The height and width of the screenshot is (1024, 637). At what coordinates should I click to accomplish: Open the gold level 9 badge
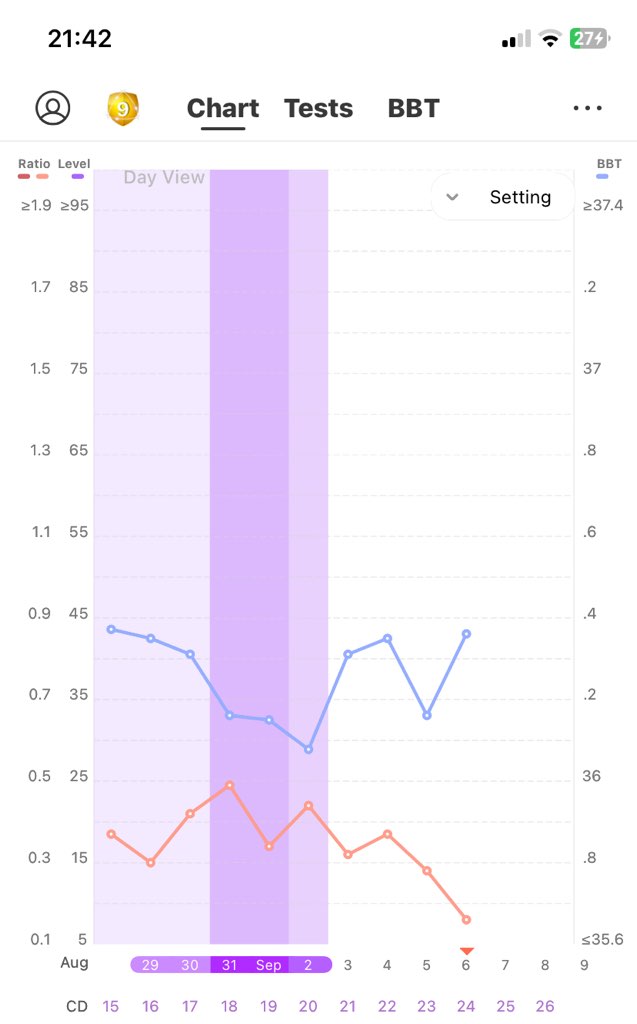(x=122, y=108)
